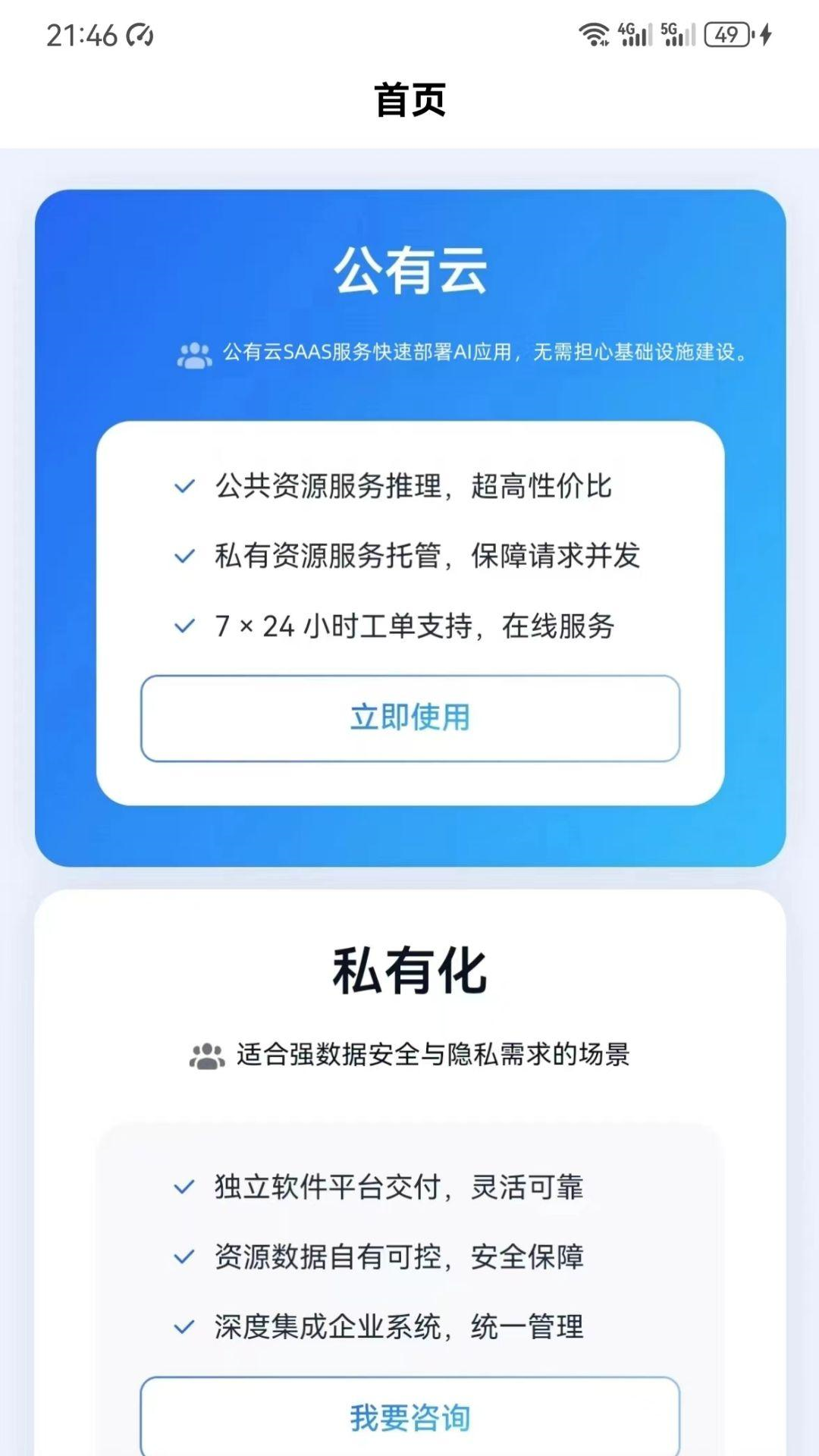Tap the 我要咨询 button

click(x=409, y=1415)
